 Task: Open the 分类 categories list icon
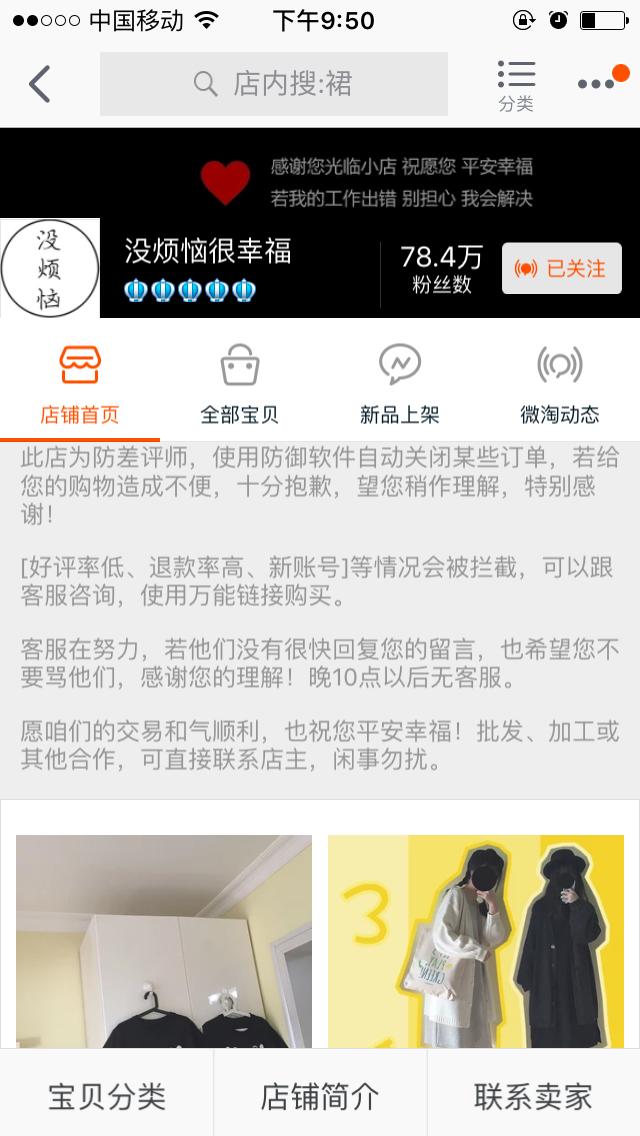[x=516, y=84]
